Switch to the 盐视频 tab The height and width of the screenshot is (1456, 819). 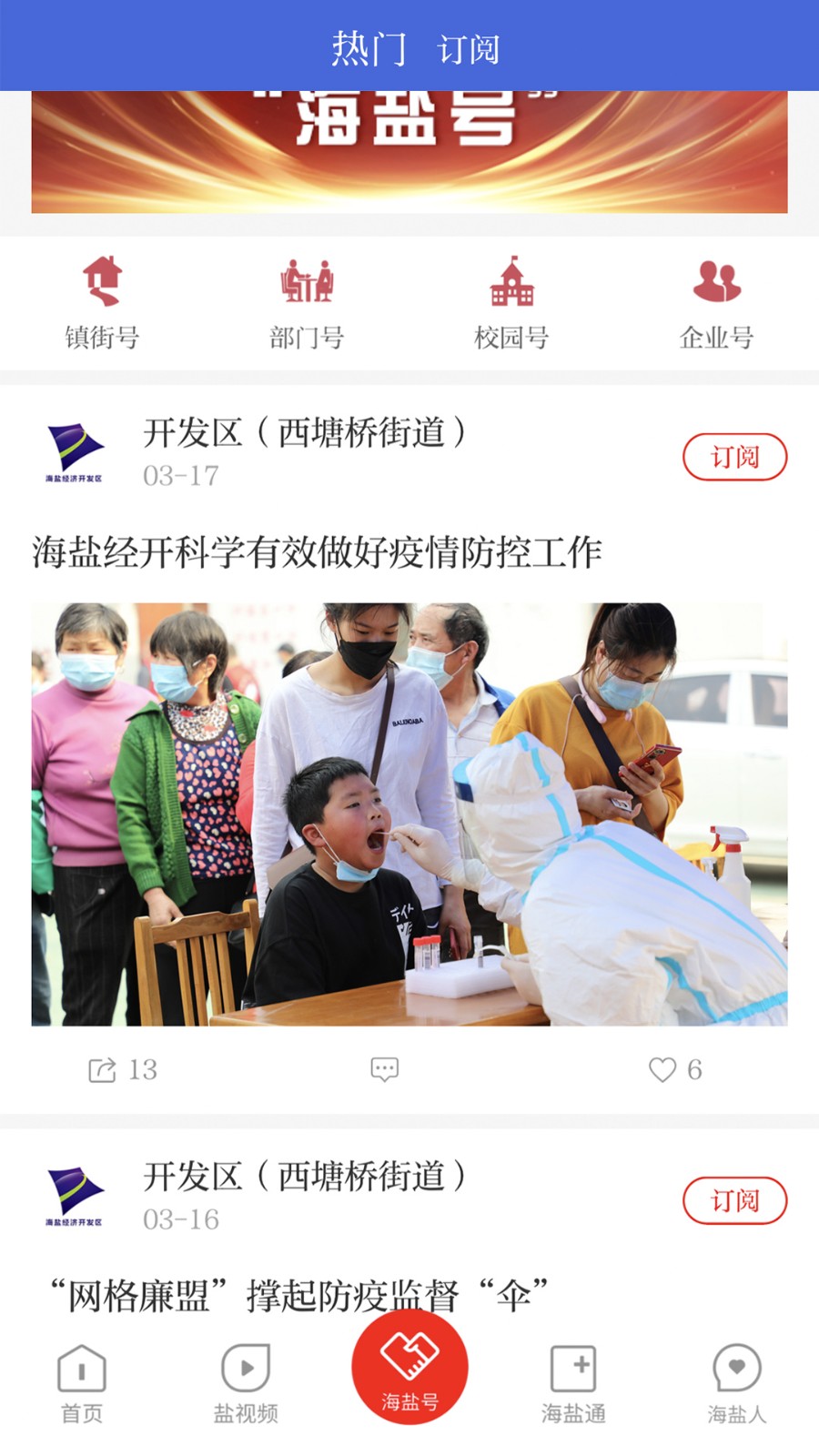point(246,1383)
